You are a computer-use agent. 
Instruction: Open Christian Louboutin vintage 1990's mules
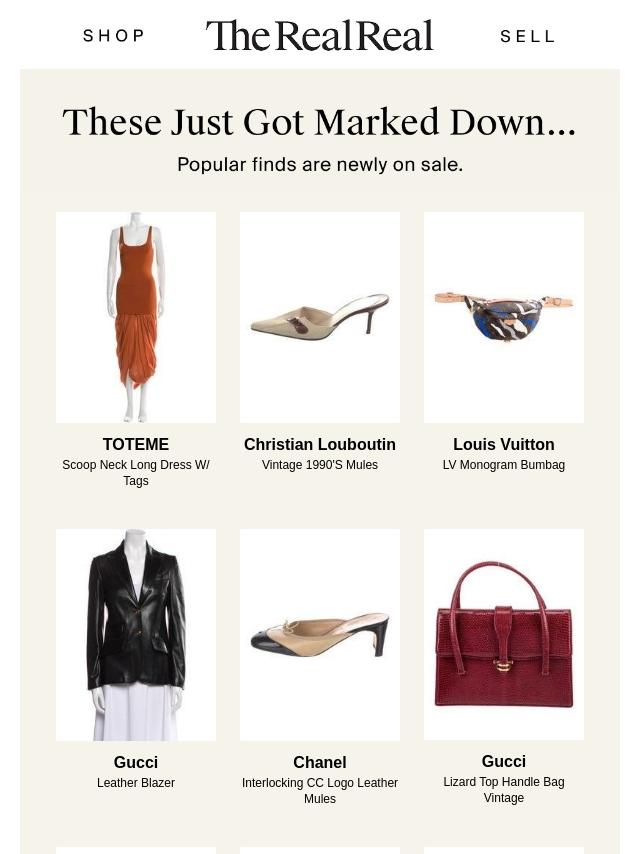coord(320,317)
